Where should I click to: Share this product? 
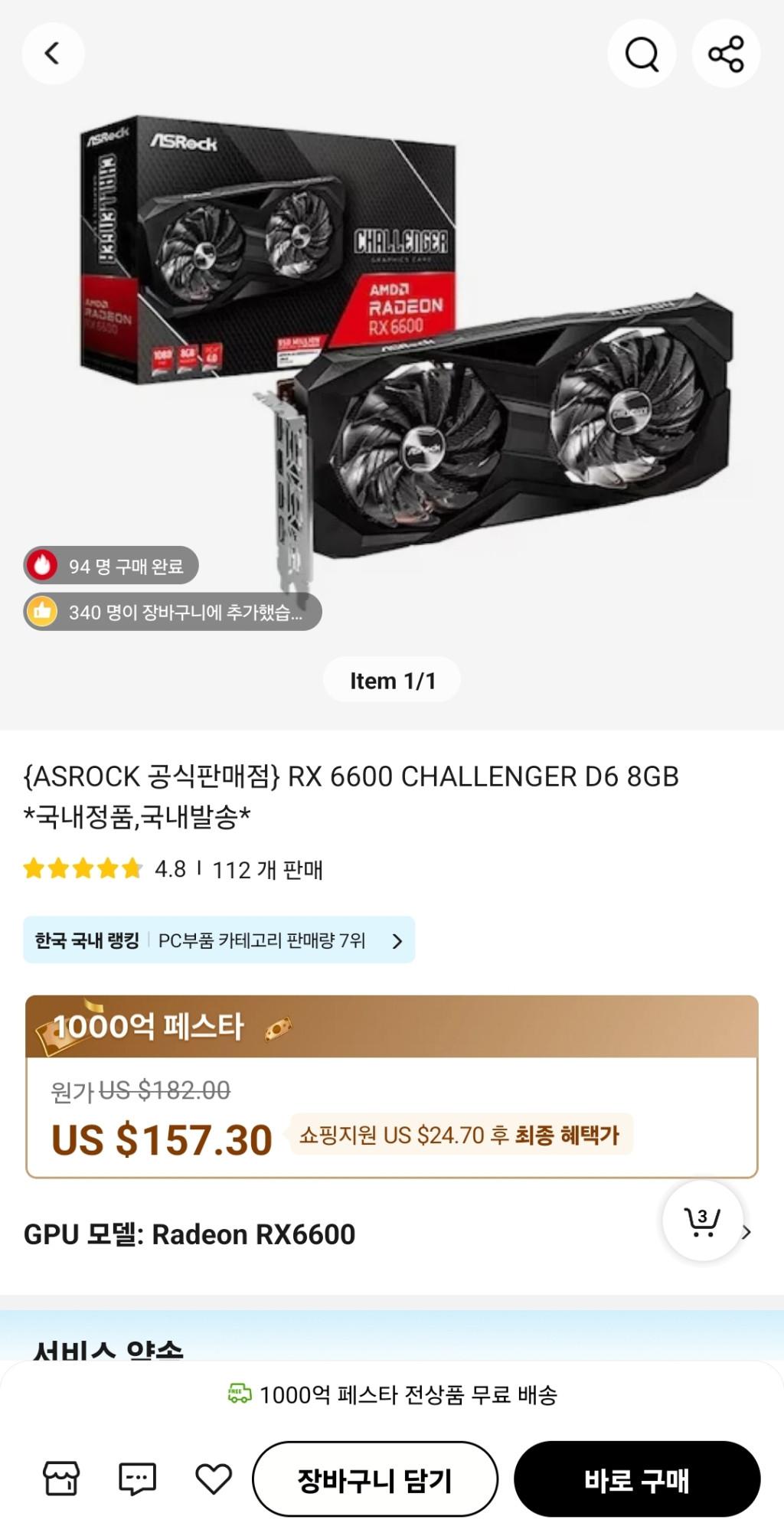pos(726,54)
